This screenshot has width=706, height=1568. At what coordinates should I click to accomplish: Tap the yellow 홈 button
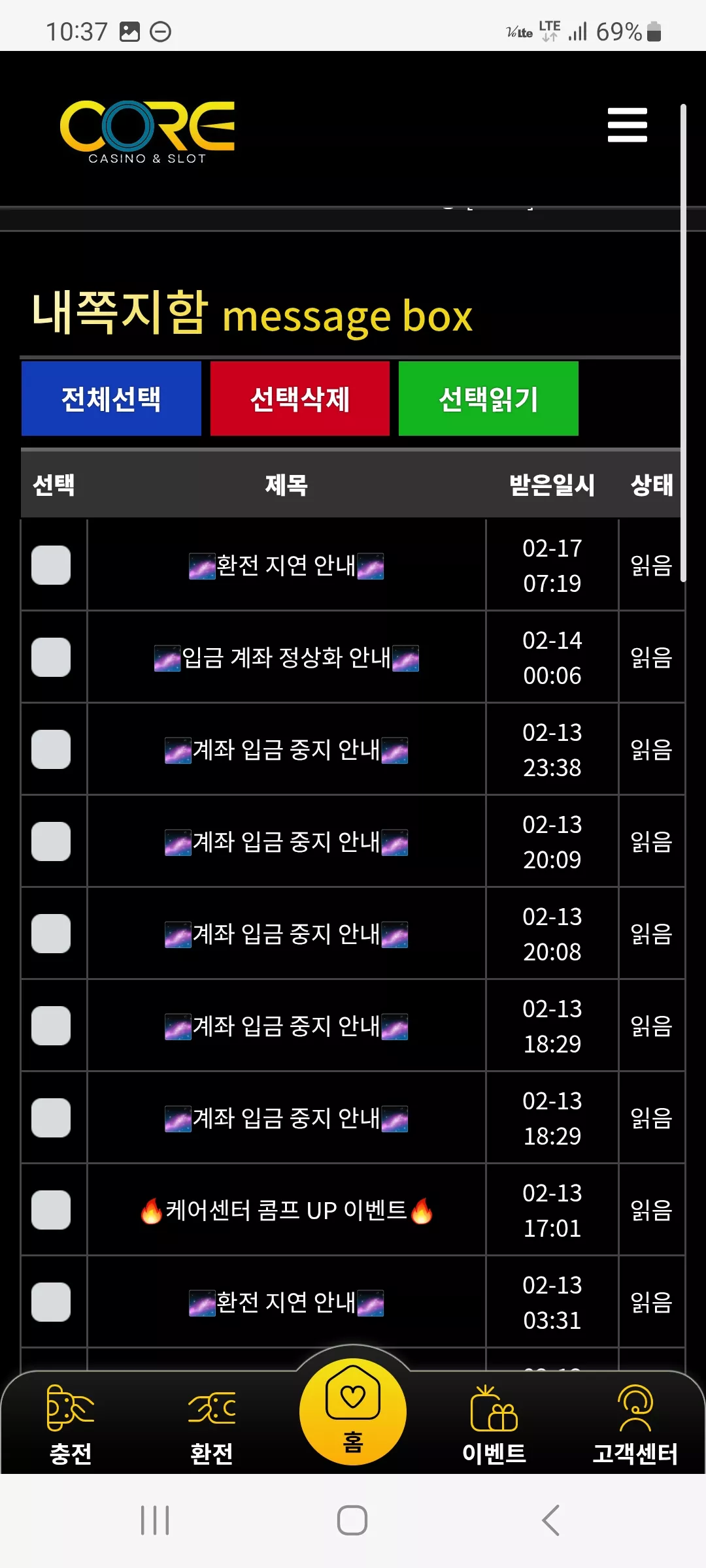click(x=353, y=1411)
